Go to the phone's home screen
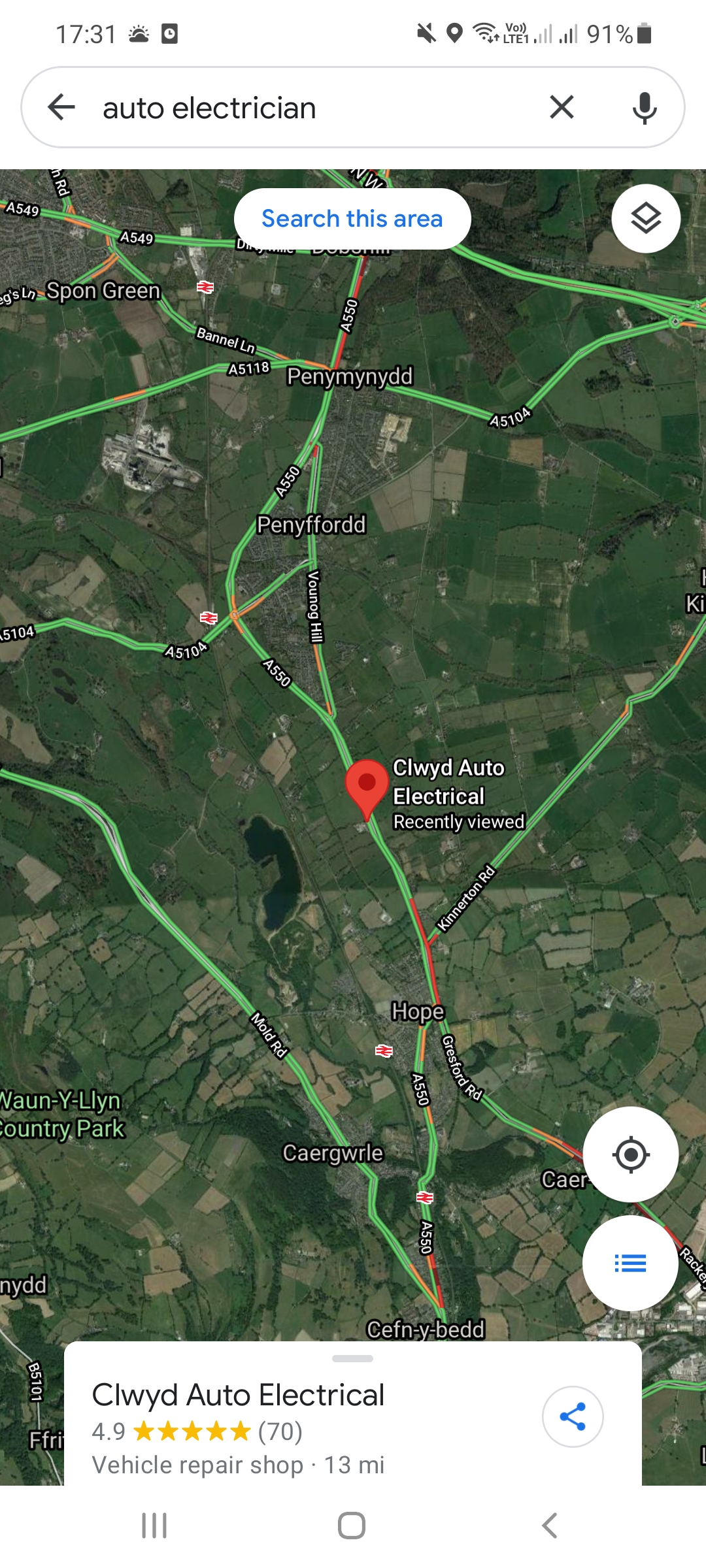The image size is (706, 1568). pyautogui.click(x=352, y=1526)
